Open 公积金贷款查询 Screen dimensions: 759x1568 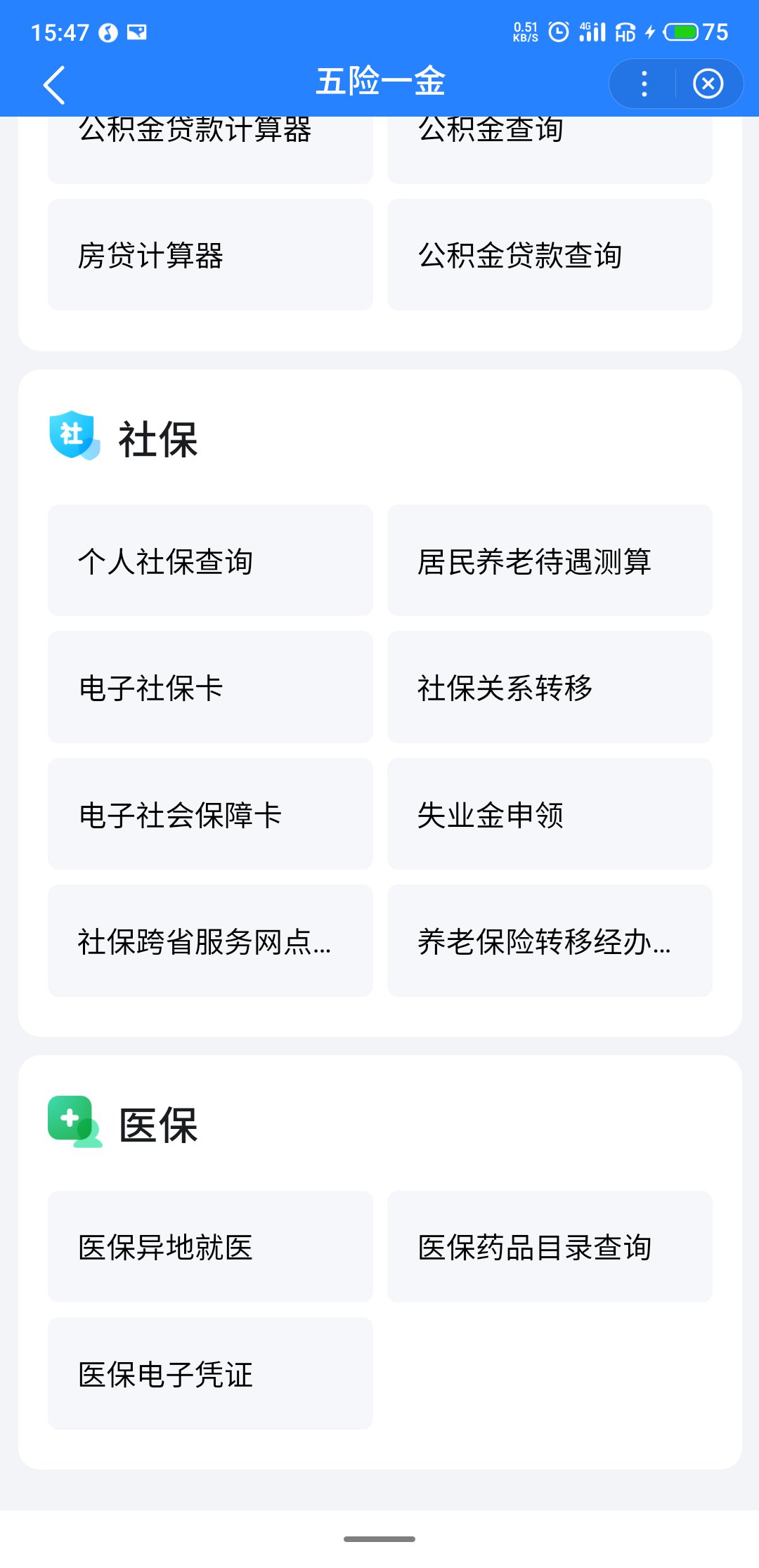[x=550, y=255]
